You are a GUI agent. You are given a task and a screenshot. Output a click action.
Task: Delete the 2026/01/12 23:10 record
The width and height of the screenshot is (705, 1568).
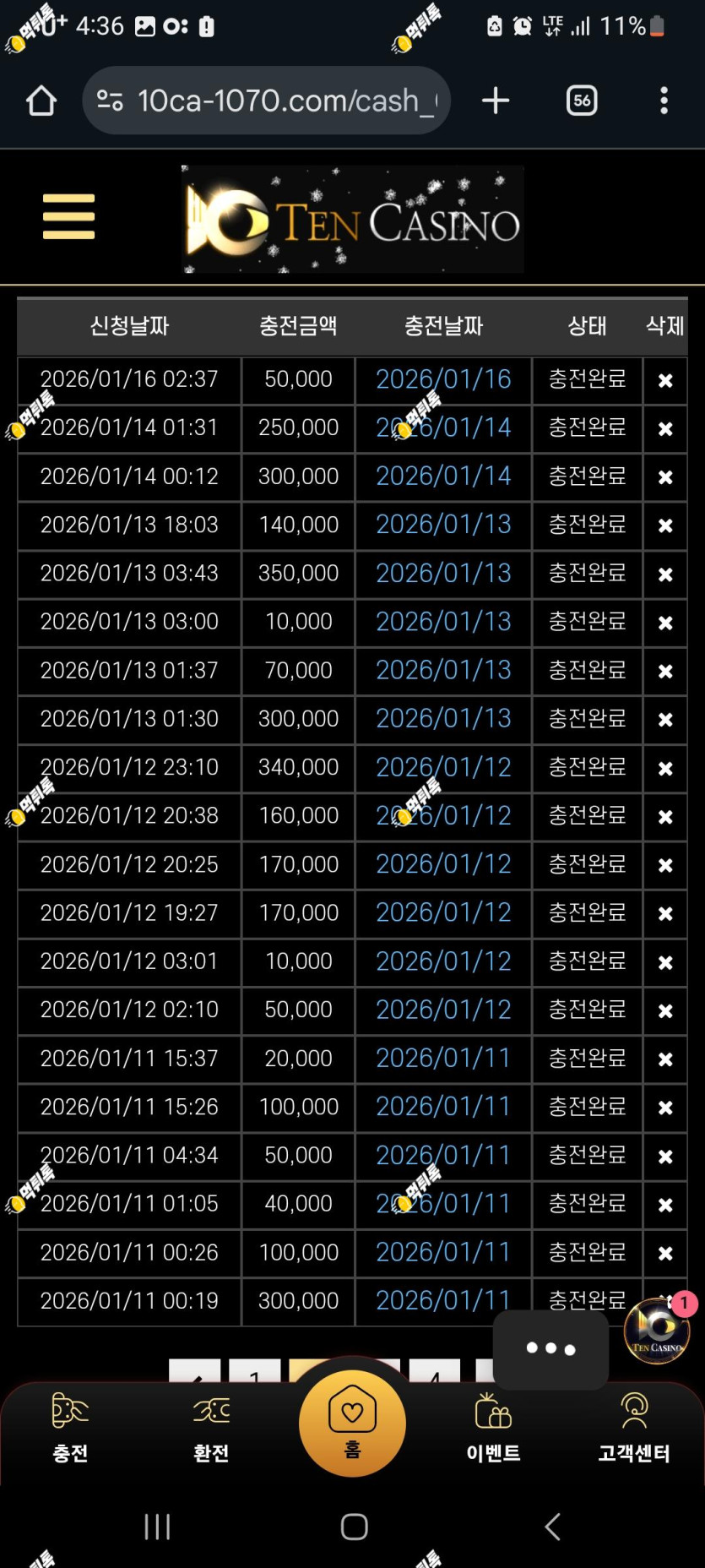click(x=665, y=768)
